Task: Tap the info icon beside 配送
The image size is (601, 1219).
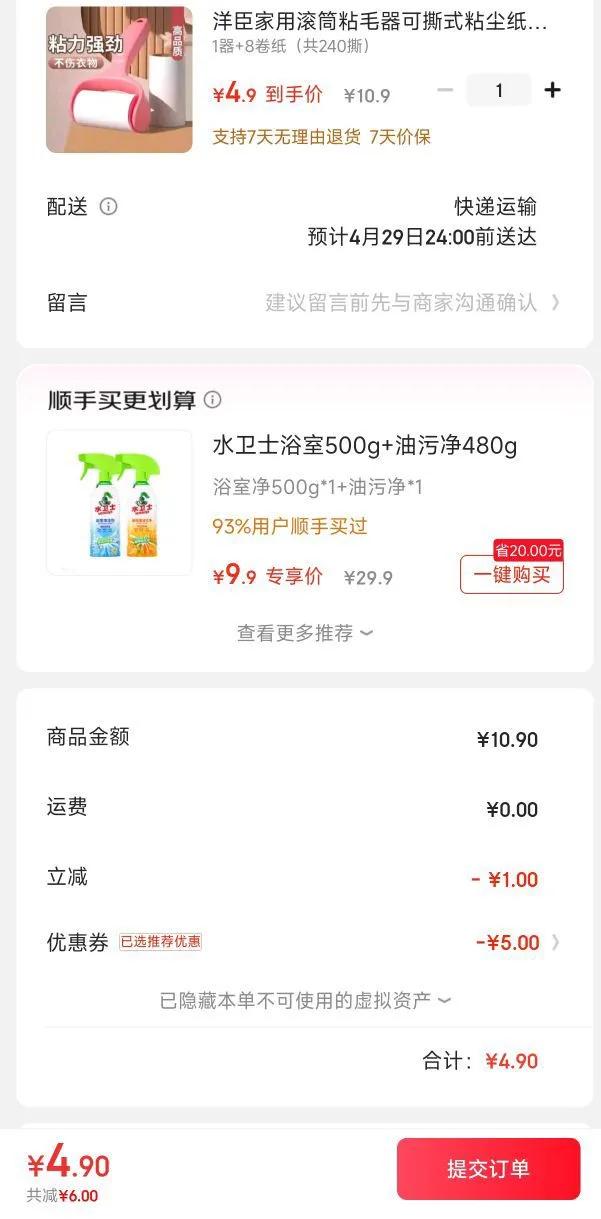Action: tap(108, 207)
